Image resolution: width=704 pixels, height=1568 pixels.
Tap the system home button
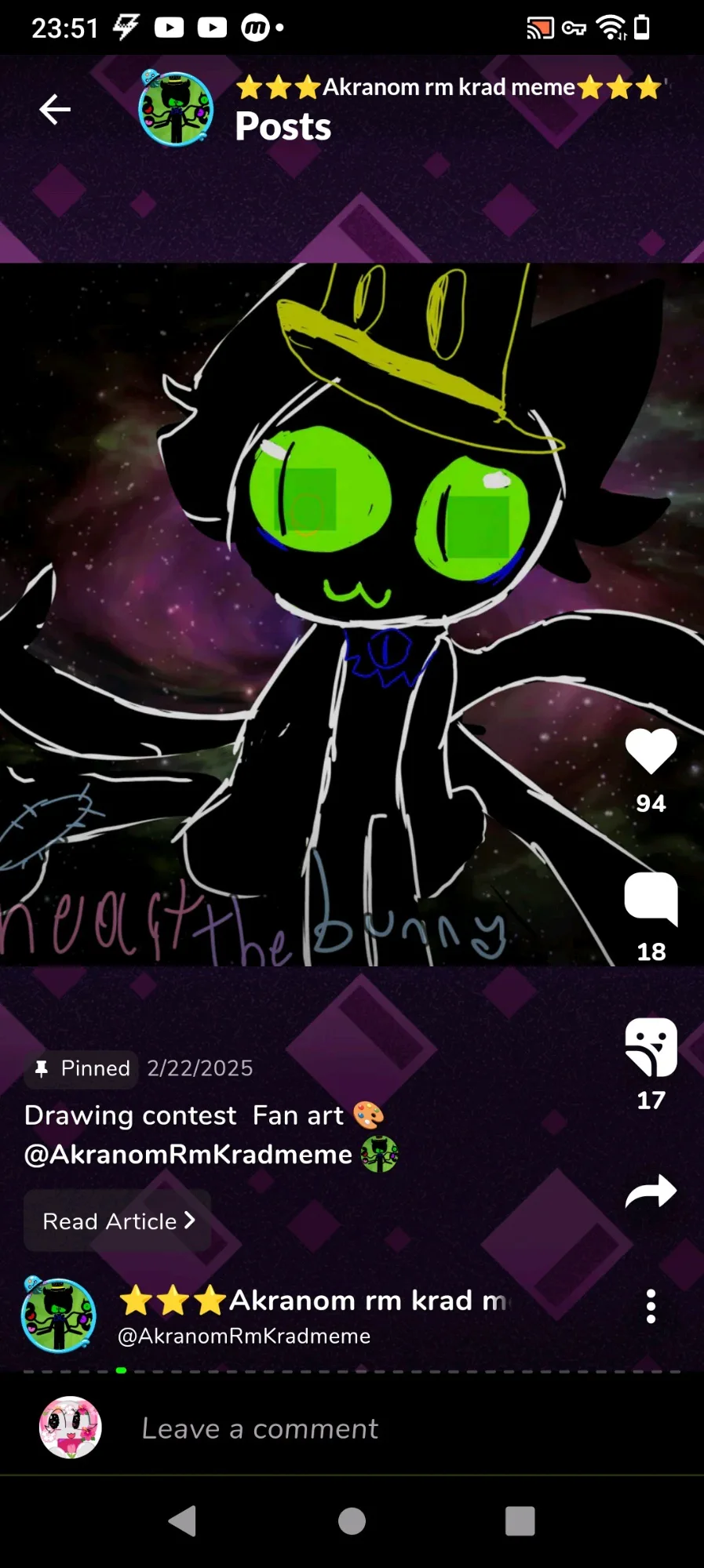[x=352, y=1521]
